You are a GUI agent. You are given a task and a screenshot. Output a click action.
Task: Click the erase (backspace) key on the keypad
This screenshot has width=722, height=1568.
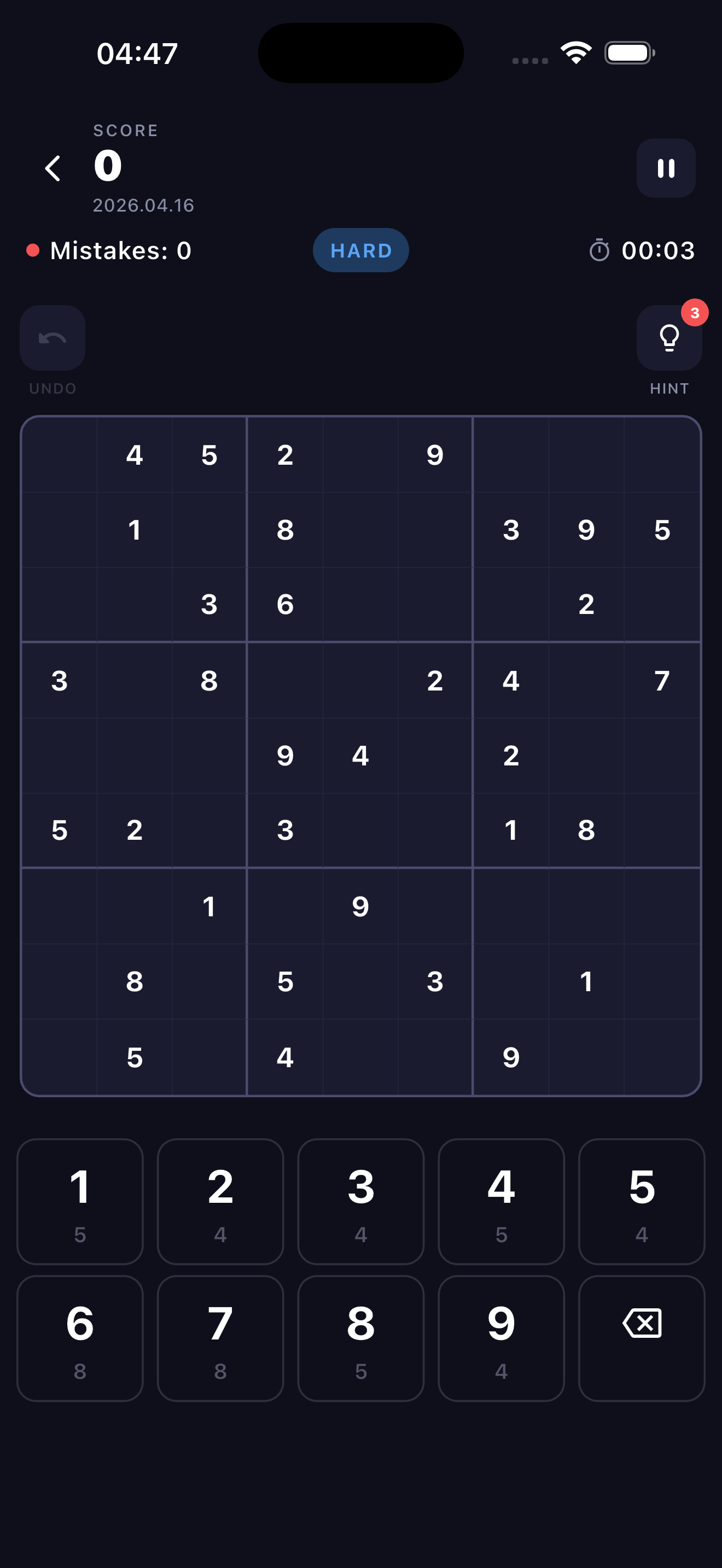(641, 1336)
